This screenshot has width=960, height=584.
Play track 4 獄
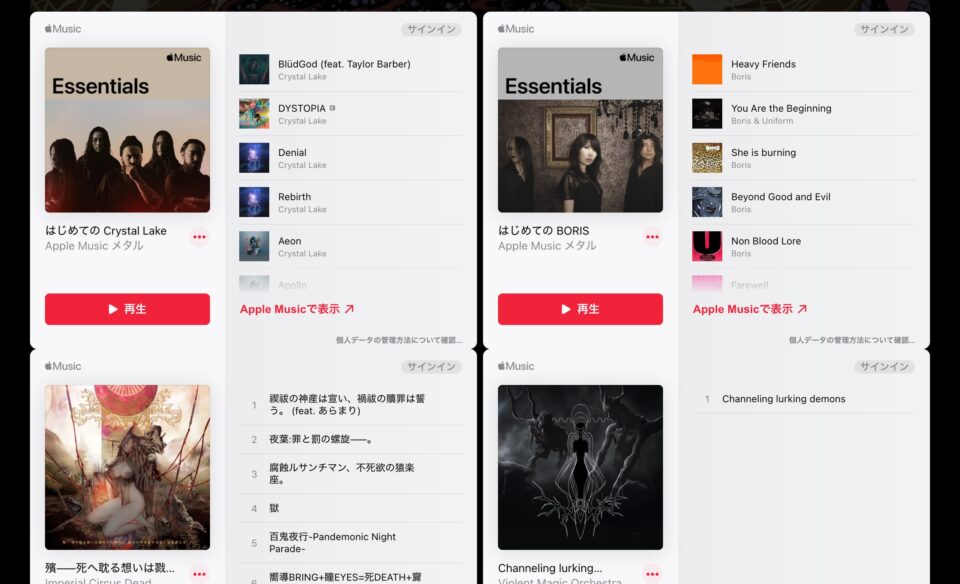point(275,508)
